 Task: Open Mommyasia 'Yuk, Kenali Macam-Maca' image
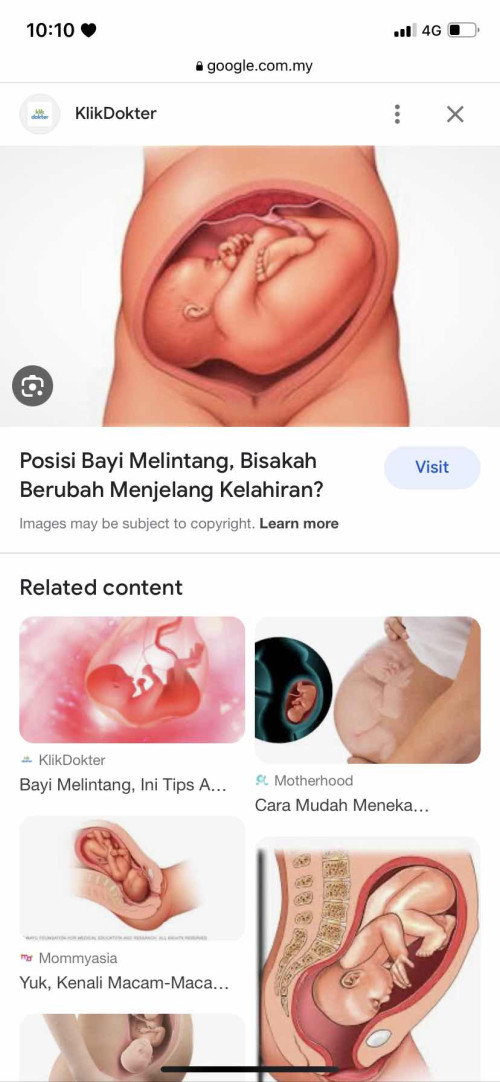pos(132,878)
